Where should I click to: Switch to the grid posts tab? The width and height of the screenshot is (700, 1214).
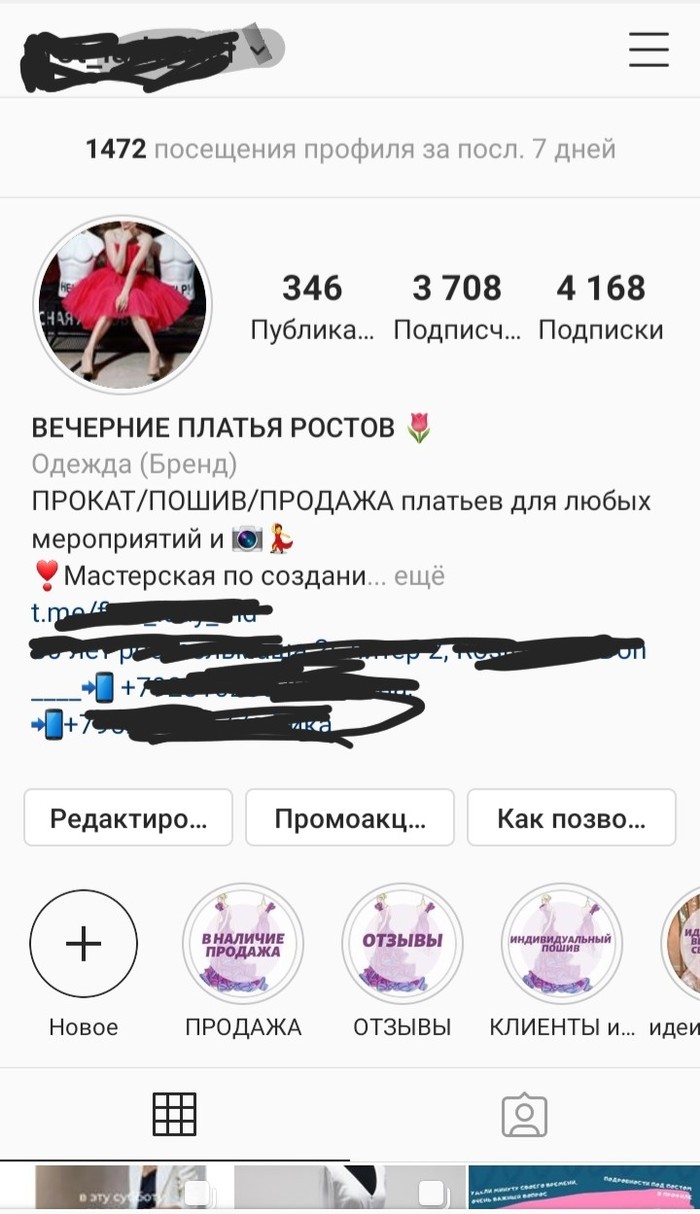point(174,1113)
